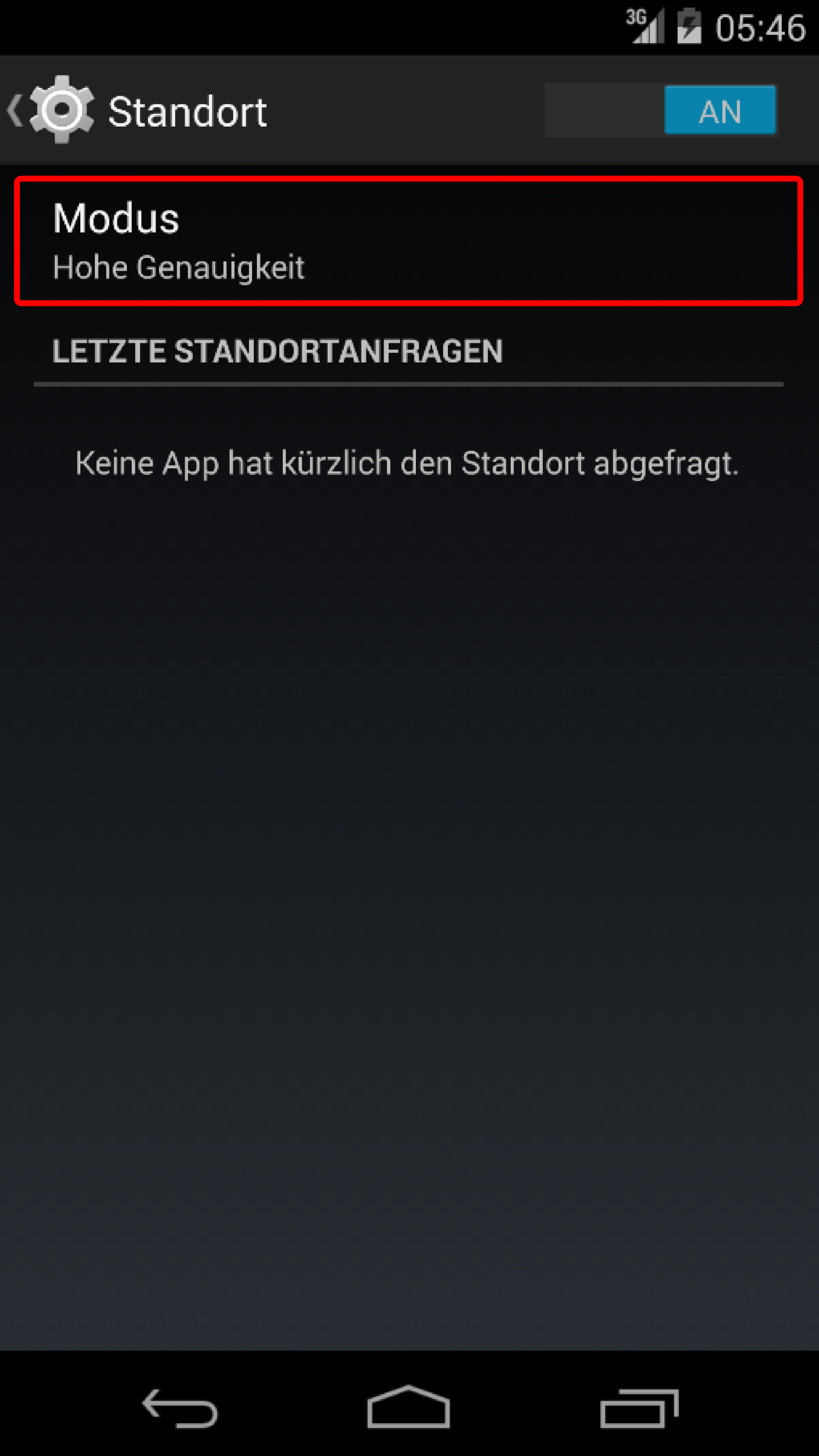Open the Modus Hohe Genauigkeit setting
819x1456 pixels.
(408, 241)
